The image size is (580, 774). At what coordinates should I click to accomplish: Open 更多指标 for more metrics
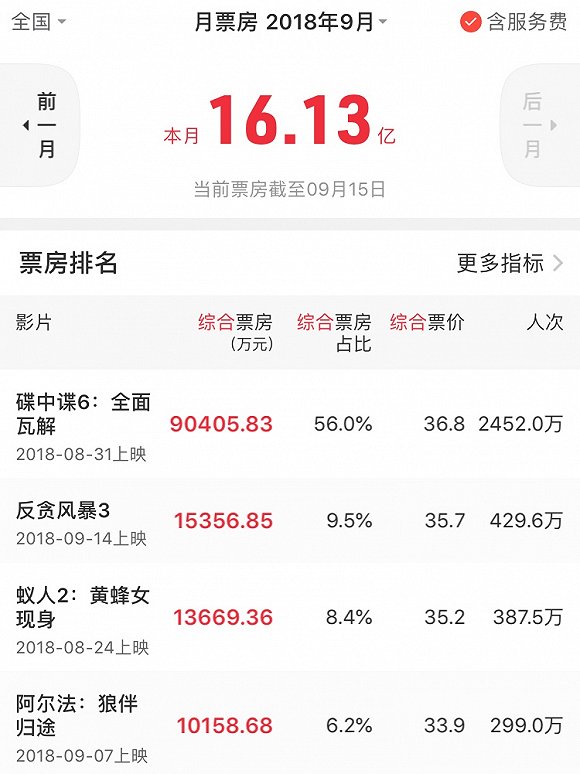coord(510,263)
